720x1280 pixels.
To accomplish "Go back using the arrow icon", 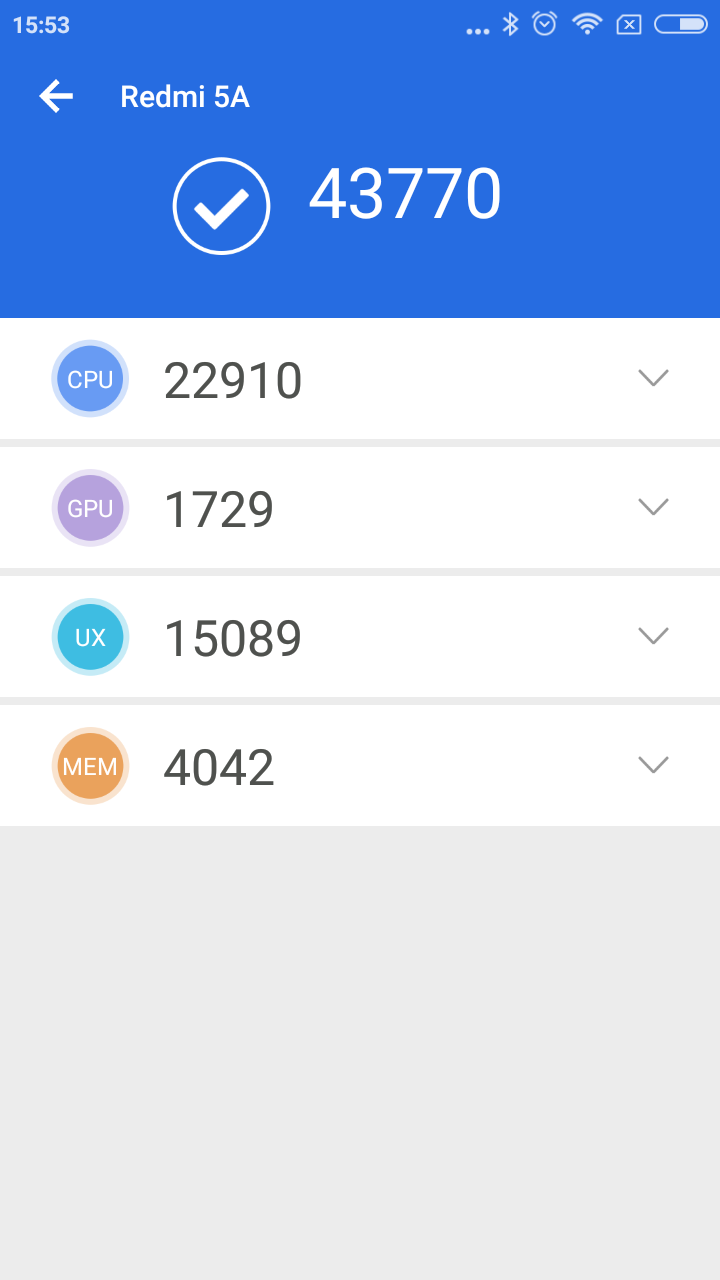I will click(56, 97).
